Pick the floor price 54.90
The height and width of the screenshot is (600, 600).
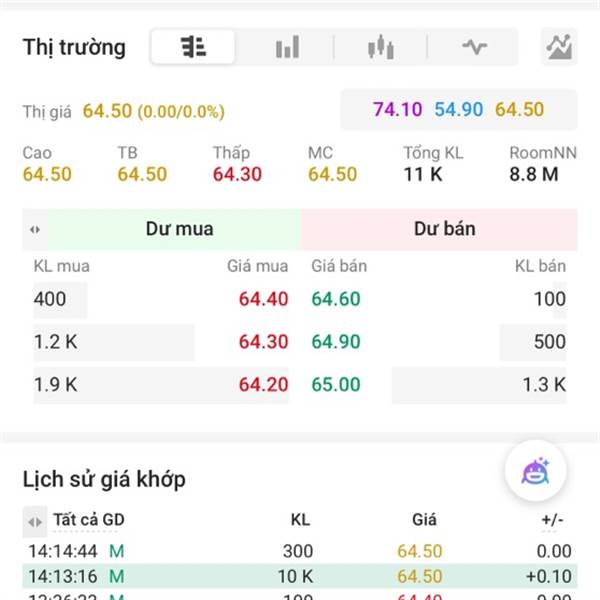point(459,110)
